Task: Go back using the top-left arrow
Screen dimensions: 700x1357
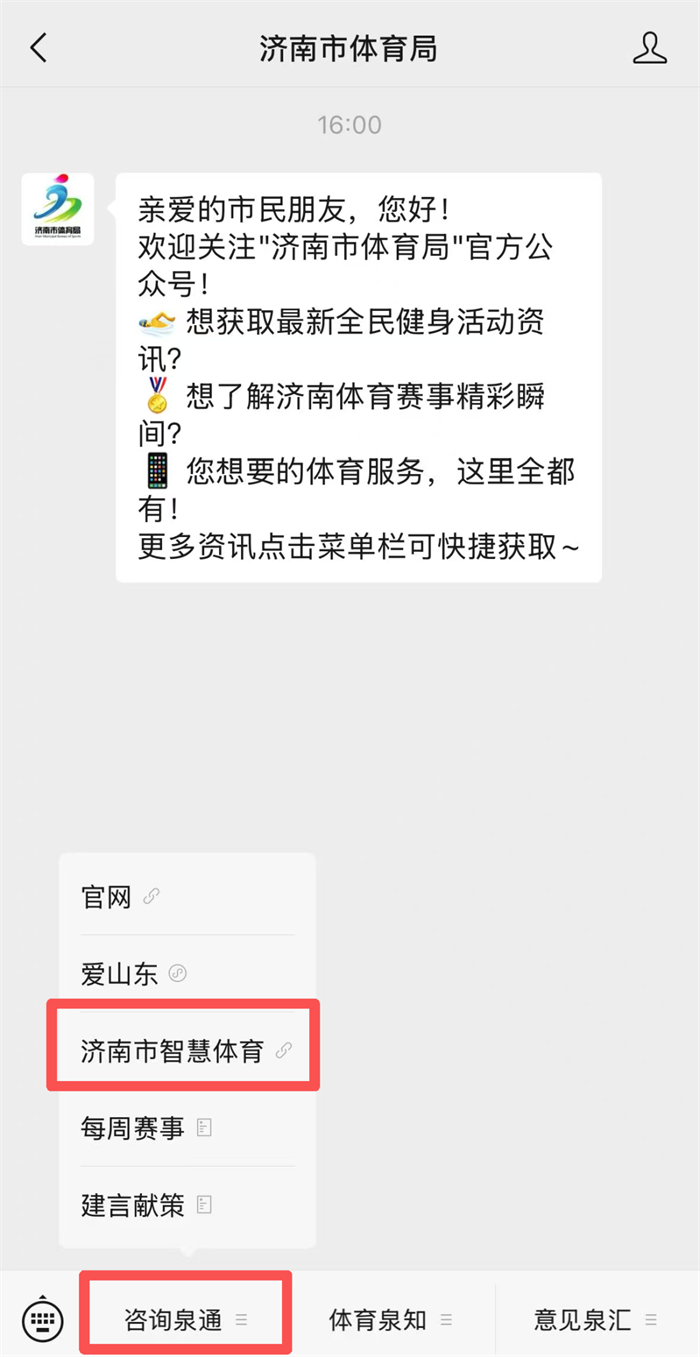Action: click(39, 48)
